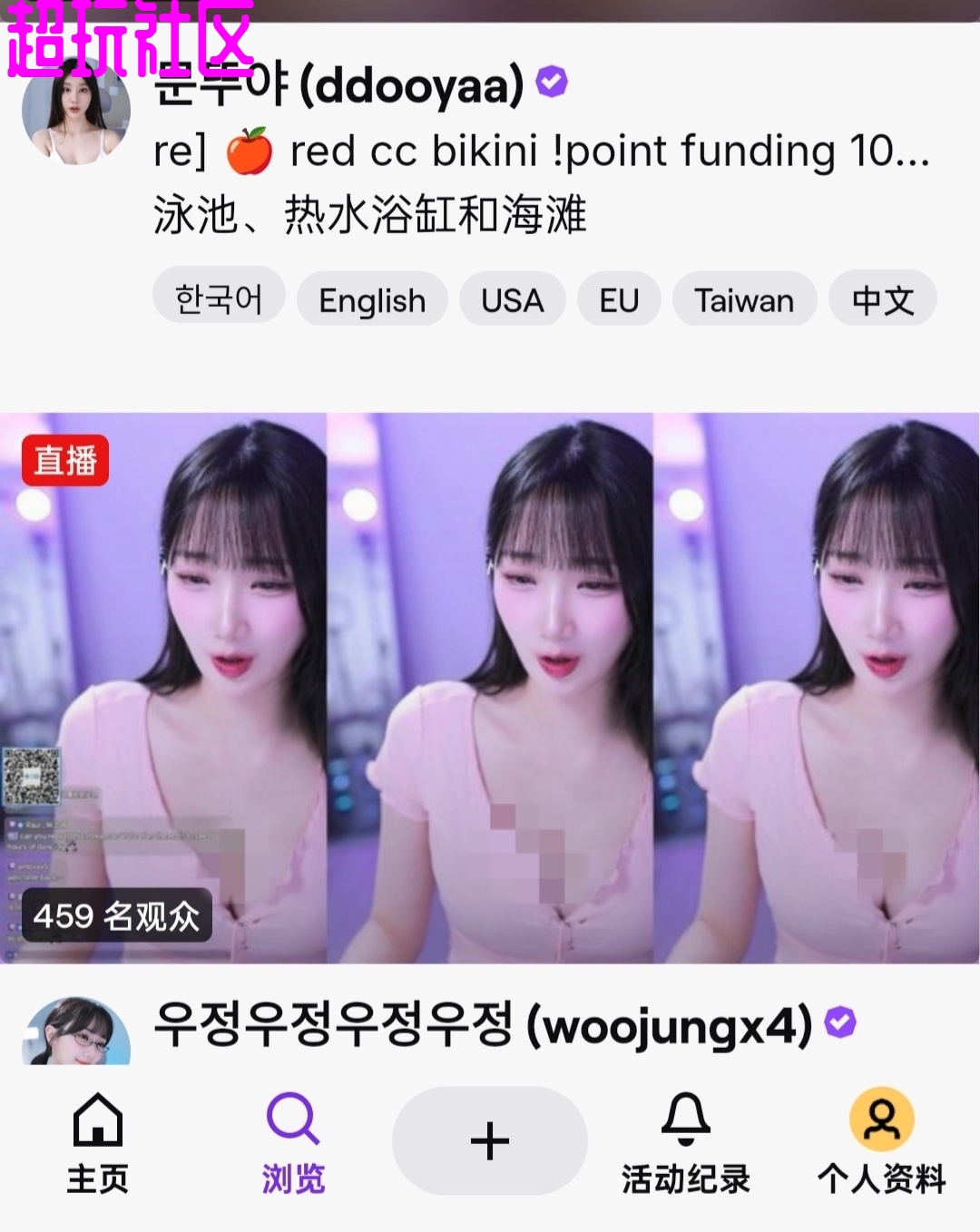Screen dimensions: 980x1232
Task: Select the 한국어 tag chip
Action: point(219,298)
